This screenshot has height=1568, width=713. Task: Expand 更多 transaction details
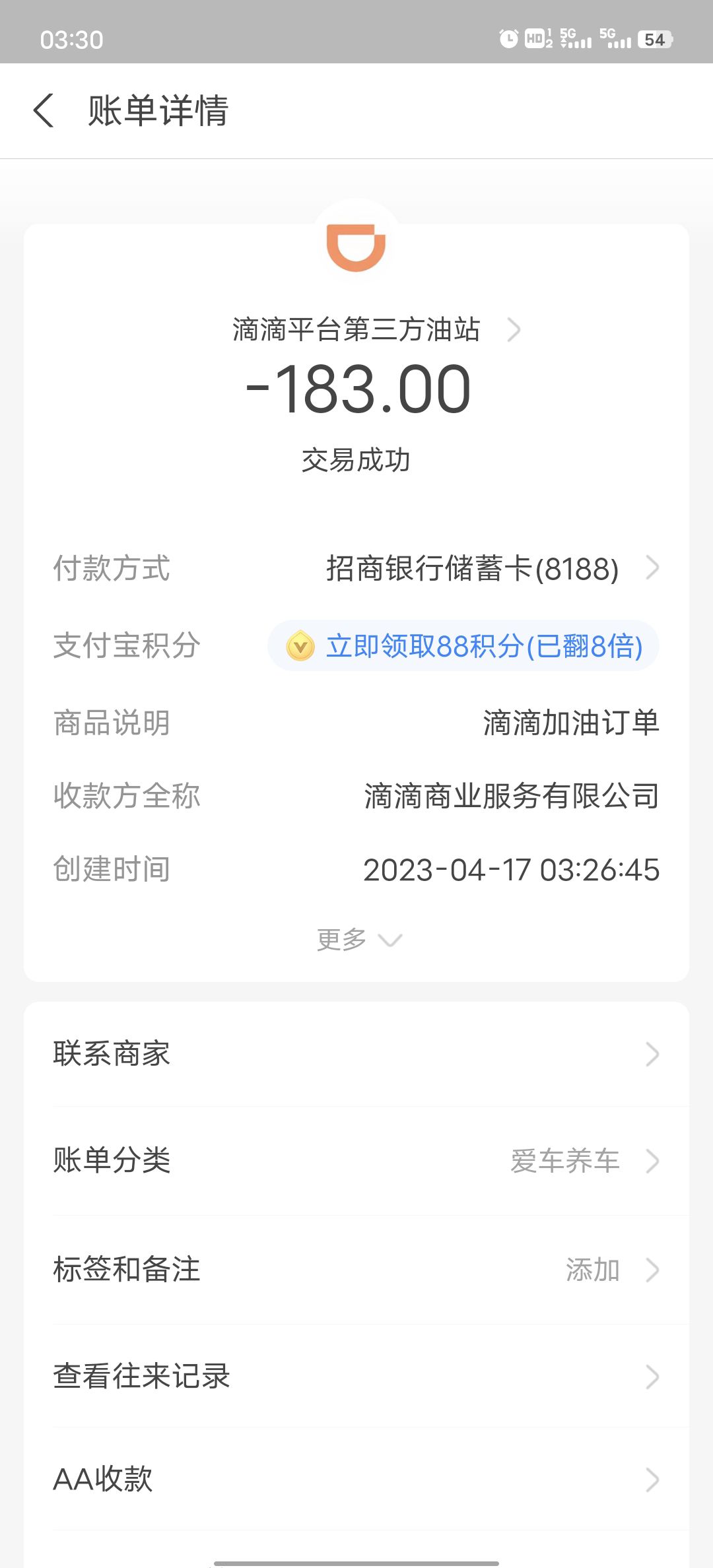point(358,939)
